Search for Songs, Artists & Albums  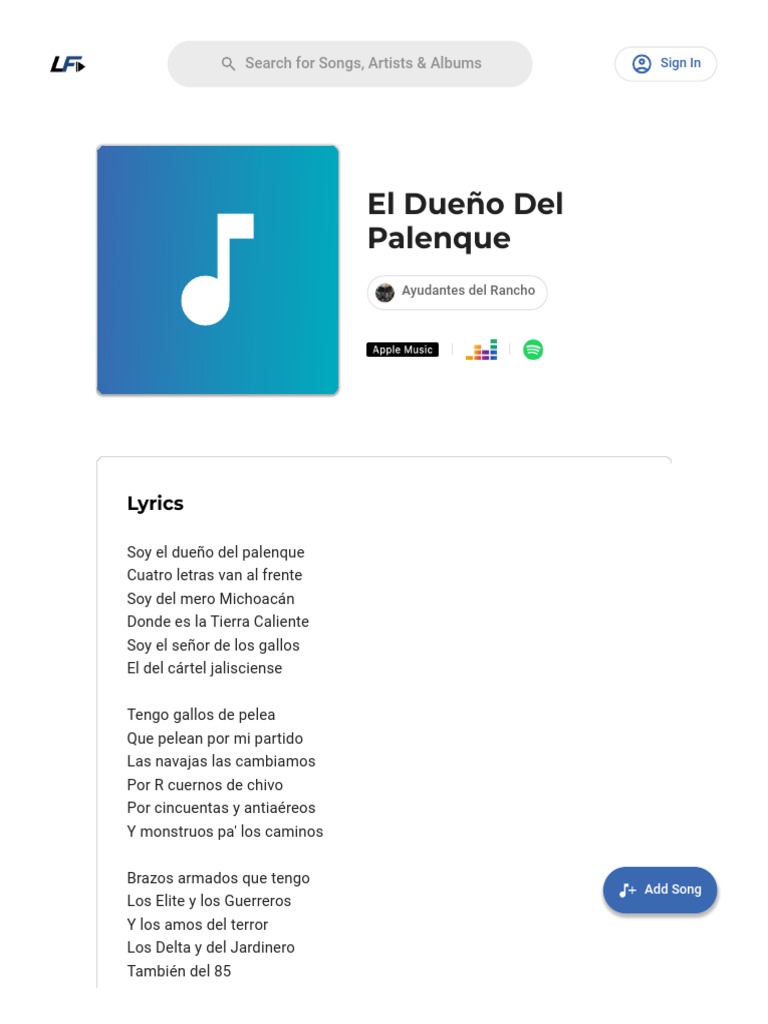(x=350, y=64)
